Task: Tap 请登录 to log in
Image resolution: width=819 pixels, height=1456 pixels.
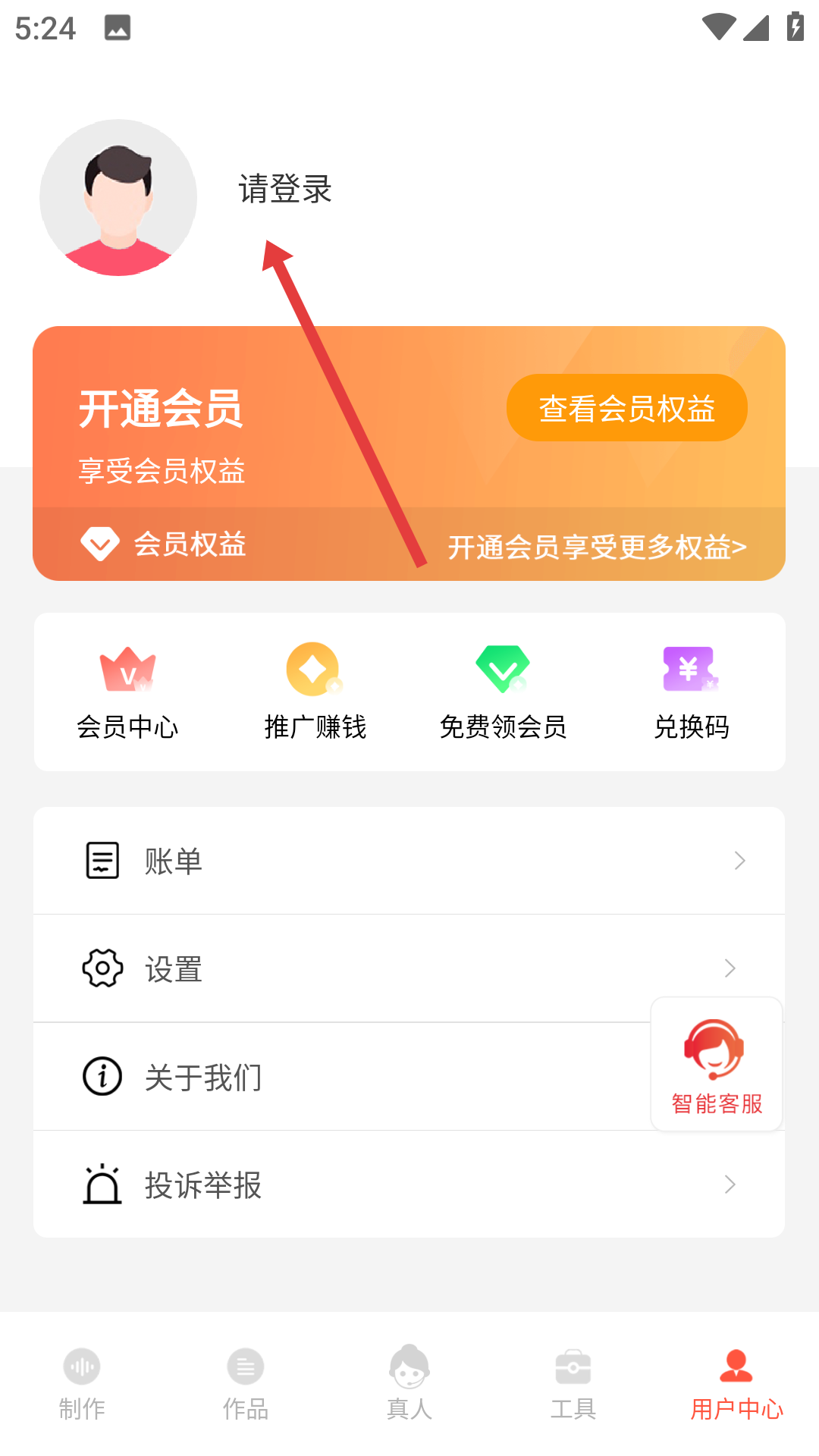Action: [x=285, y=190]
